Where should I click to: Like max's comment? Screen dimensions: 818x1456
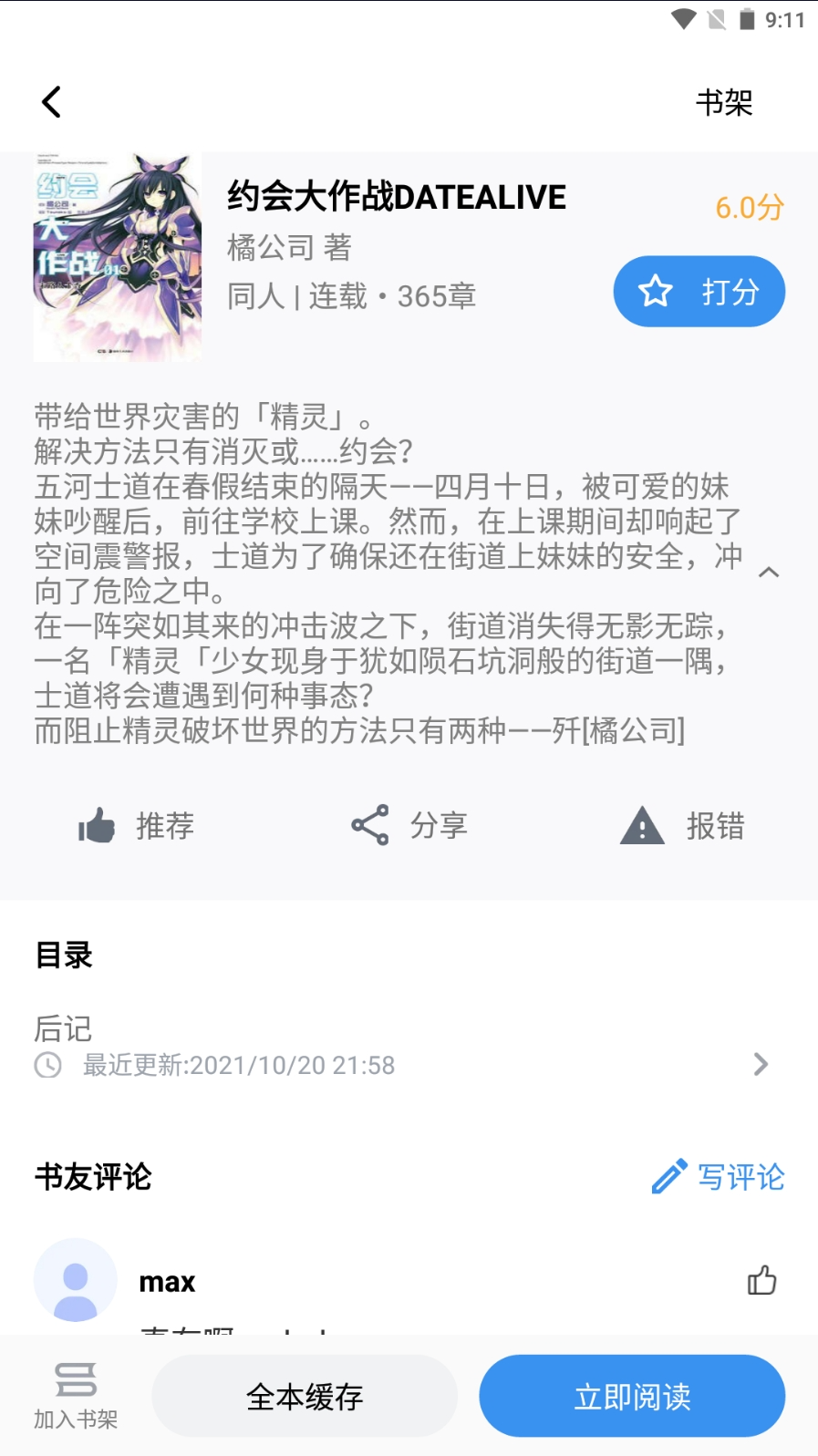[761, 1281]
